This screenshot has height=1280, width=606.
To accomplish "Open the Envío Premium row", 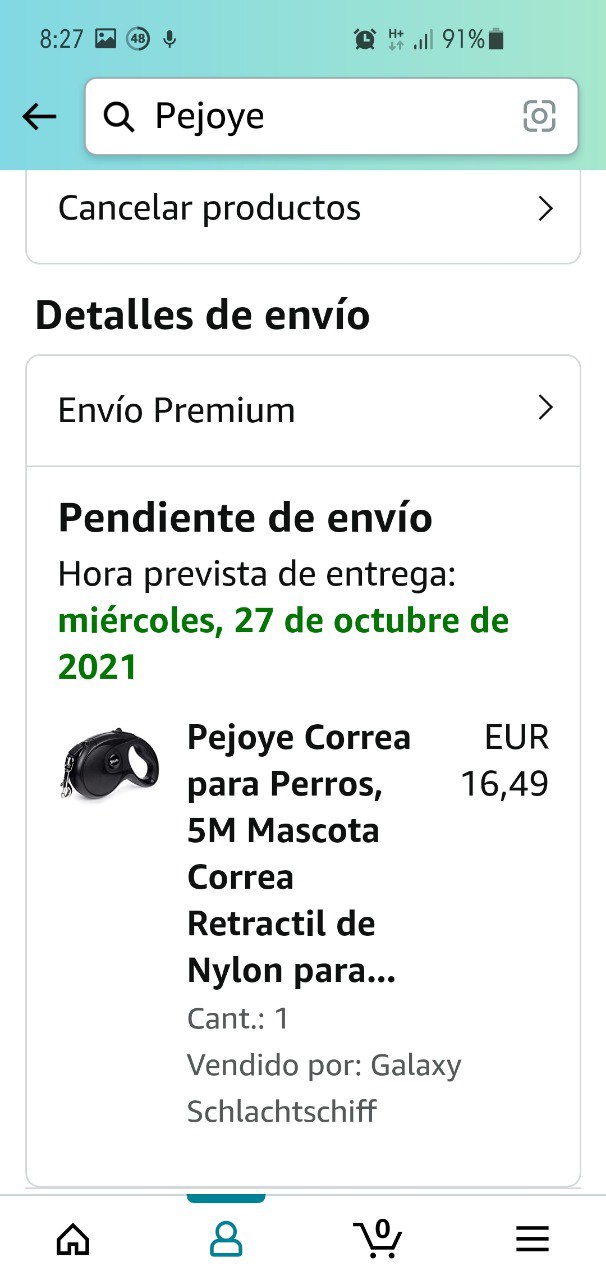I will 303,410.
